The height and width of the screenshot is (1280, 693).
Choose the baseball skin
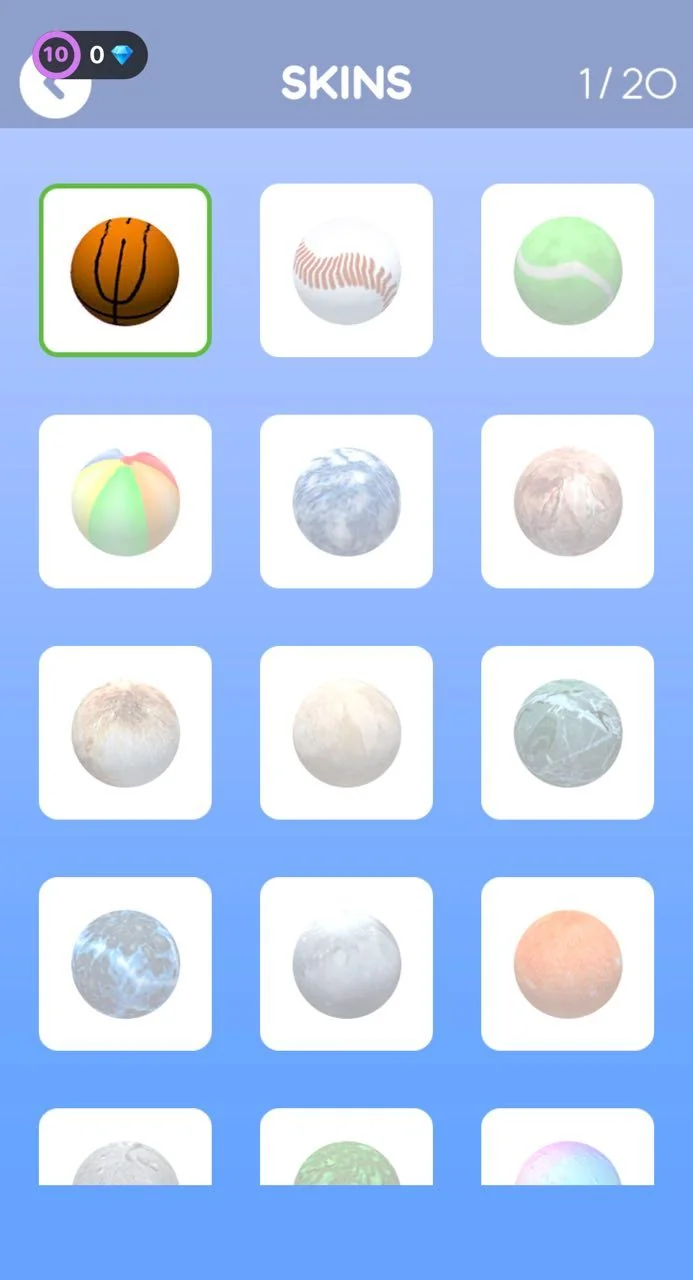point(346,270)
